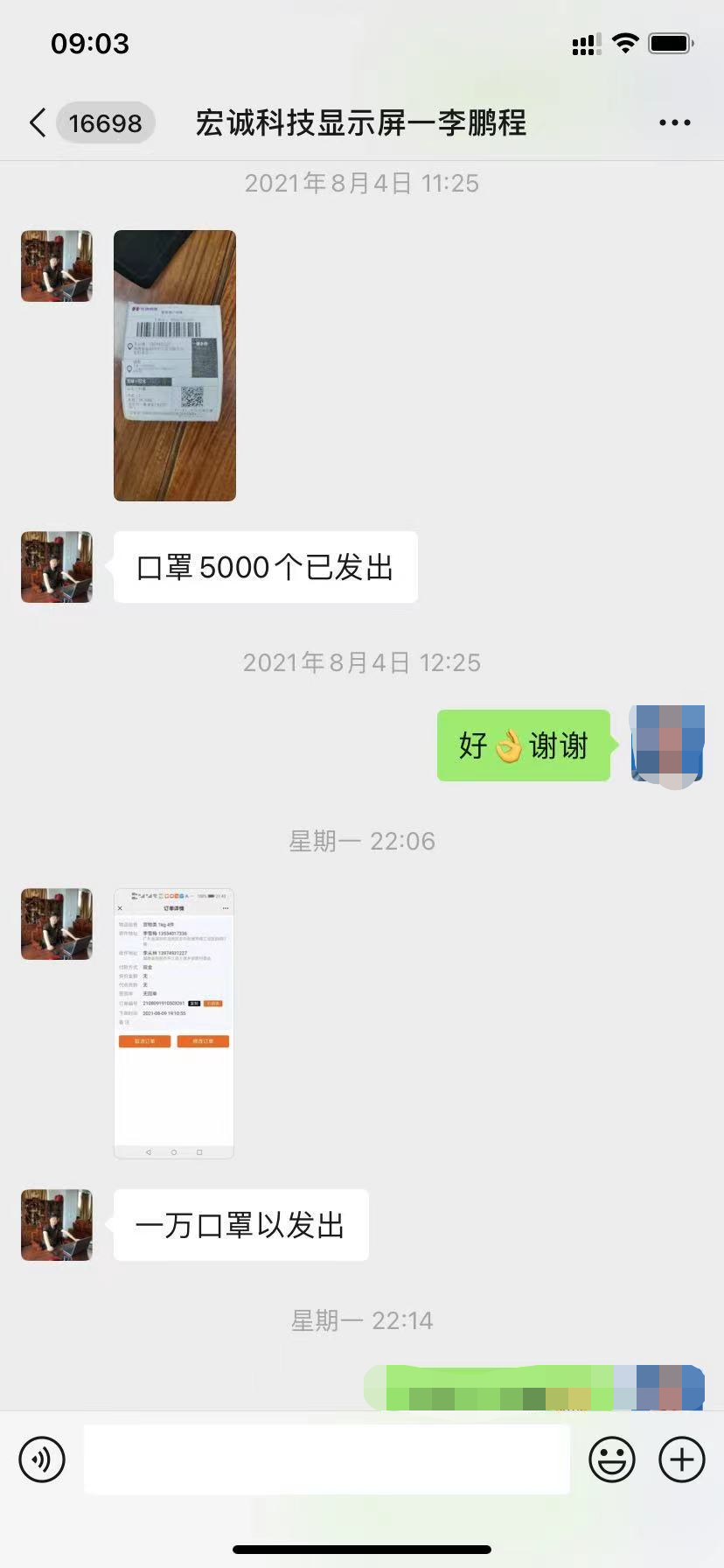Image resolution: width=724 pixels, height=1568 pixels.
Task: Open the plus attachment menu
Action: click(682, 1459)
